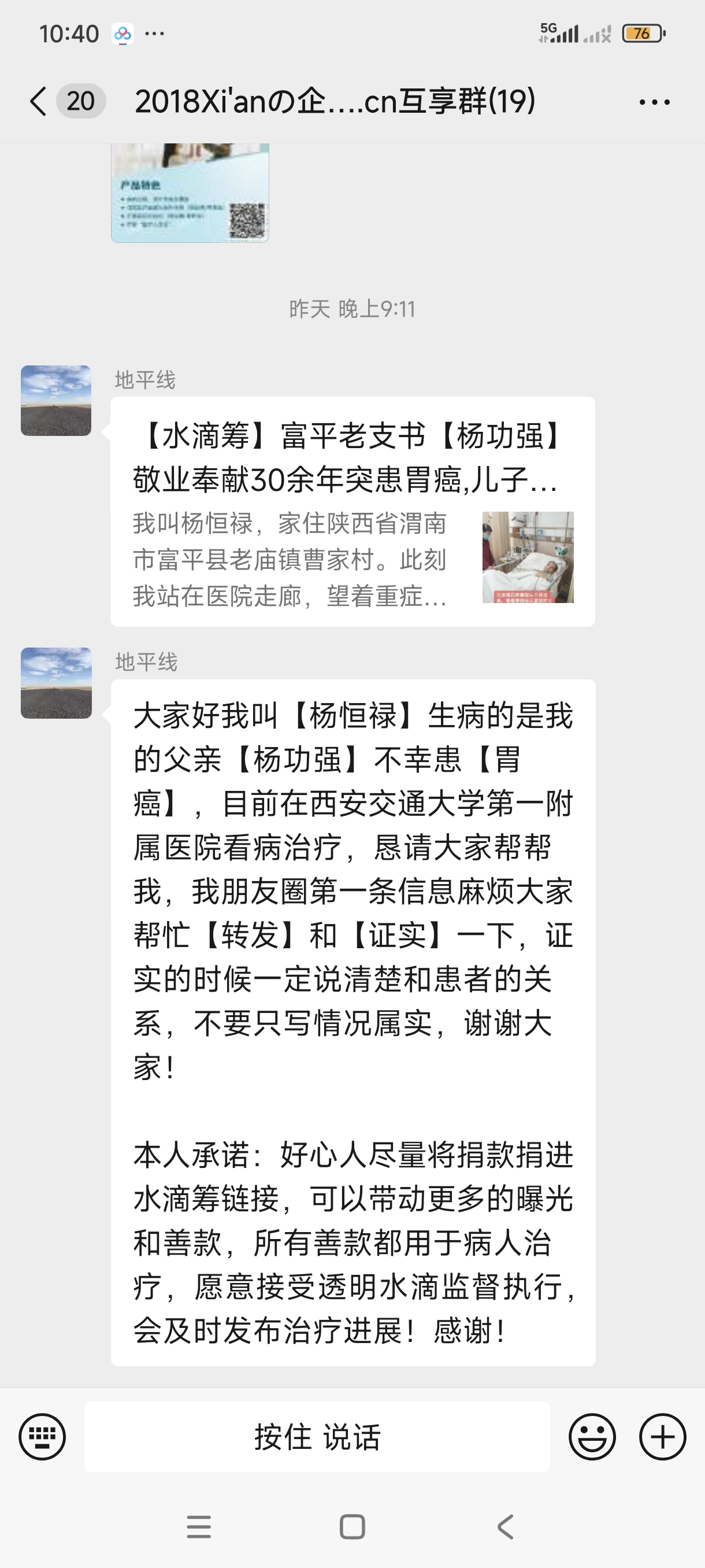Go back to the chat list
The image size is (705, 1568).
(x=39, y=101)
